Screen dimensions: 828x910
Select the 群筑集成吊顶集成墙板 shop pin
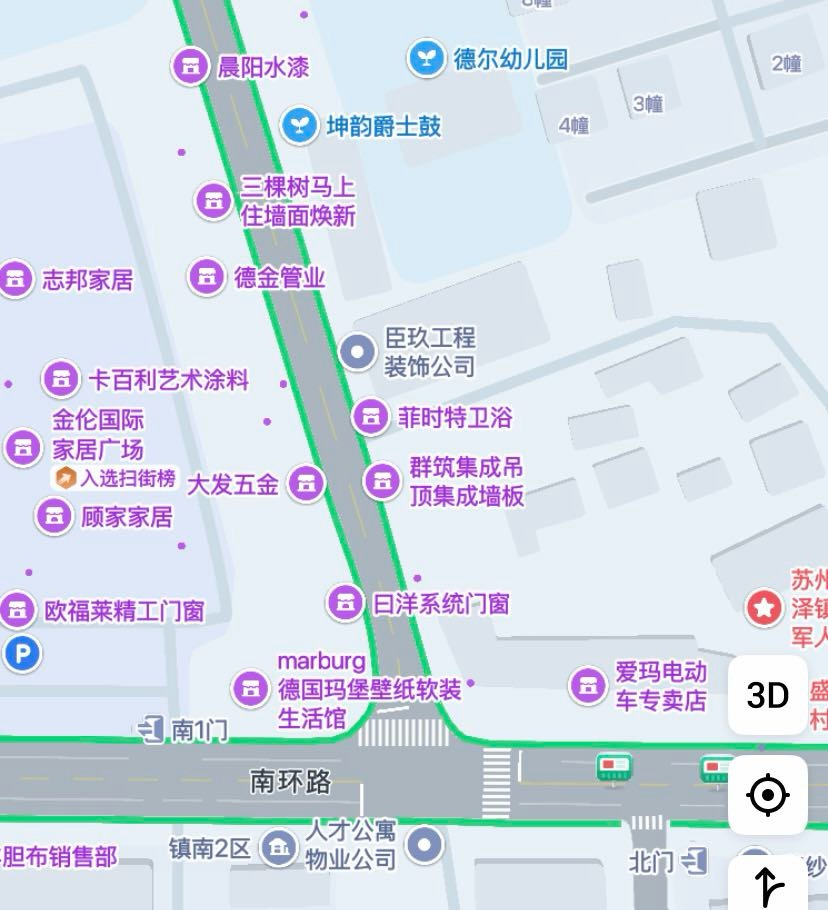pyautogui.click(x=381, y=481)
